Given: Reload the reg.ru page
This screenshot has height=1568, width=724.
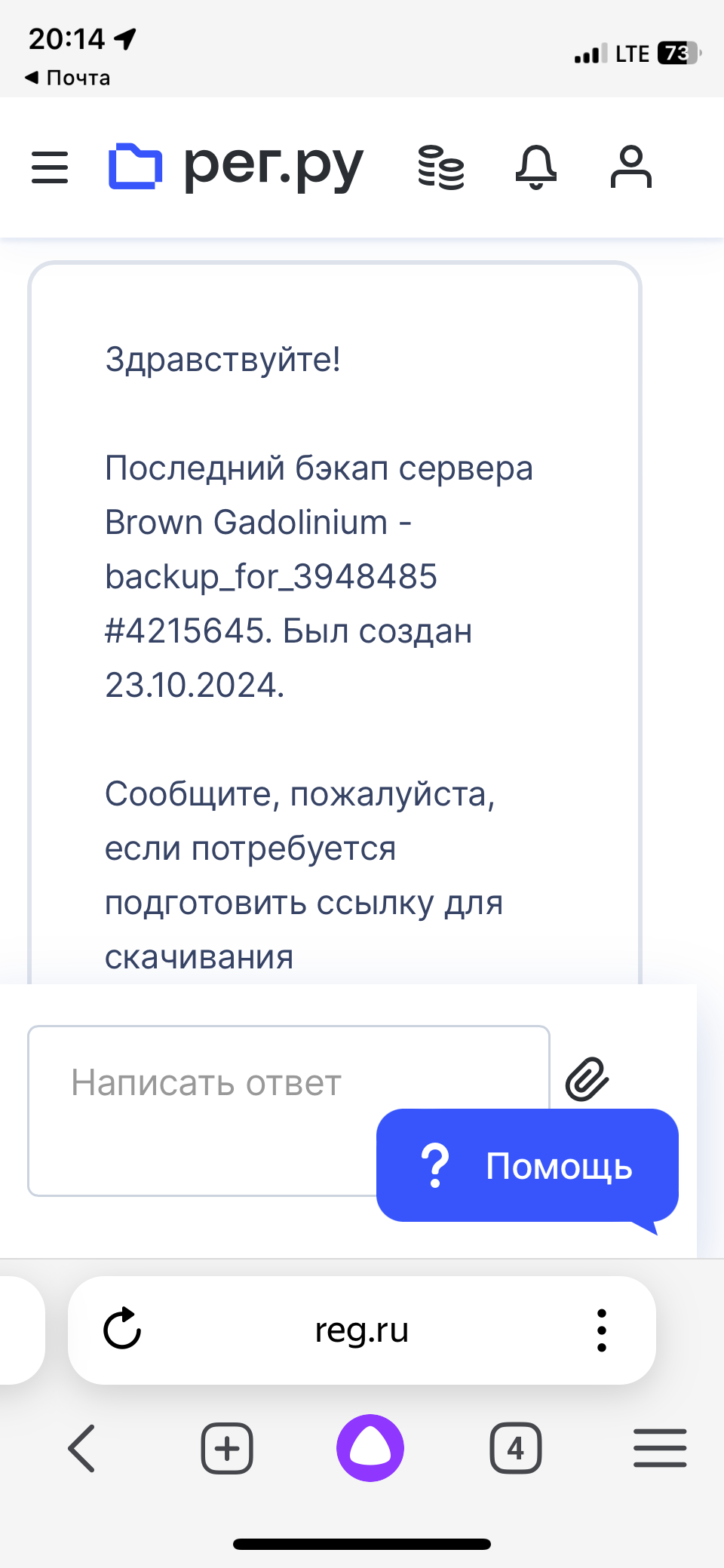Looking at the screenshot, I should coord(122,1329).
